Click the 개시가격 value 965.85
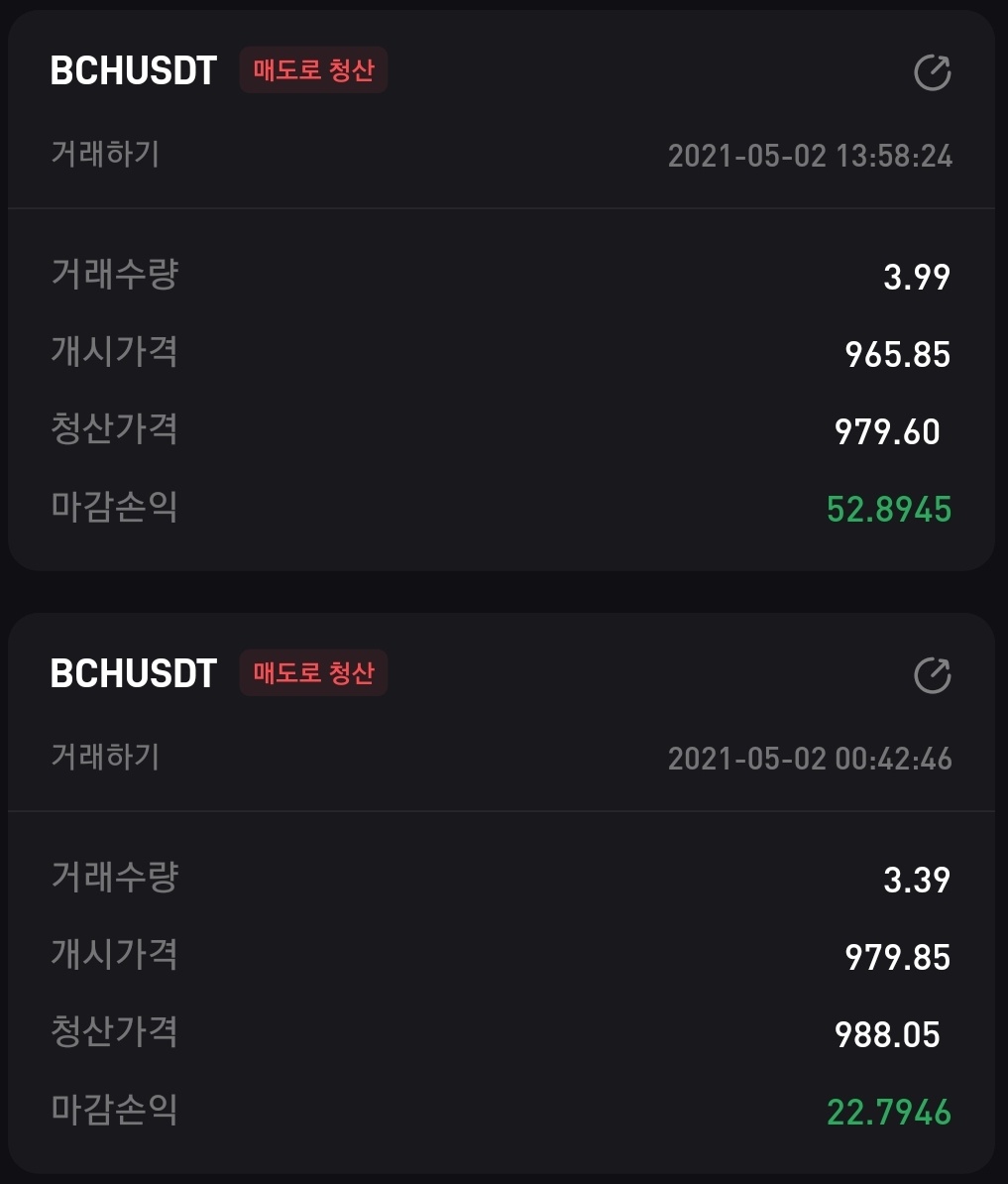The image size is (1008, 1184). point(900,353)
